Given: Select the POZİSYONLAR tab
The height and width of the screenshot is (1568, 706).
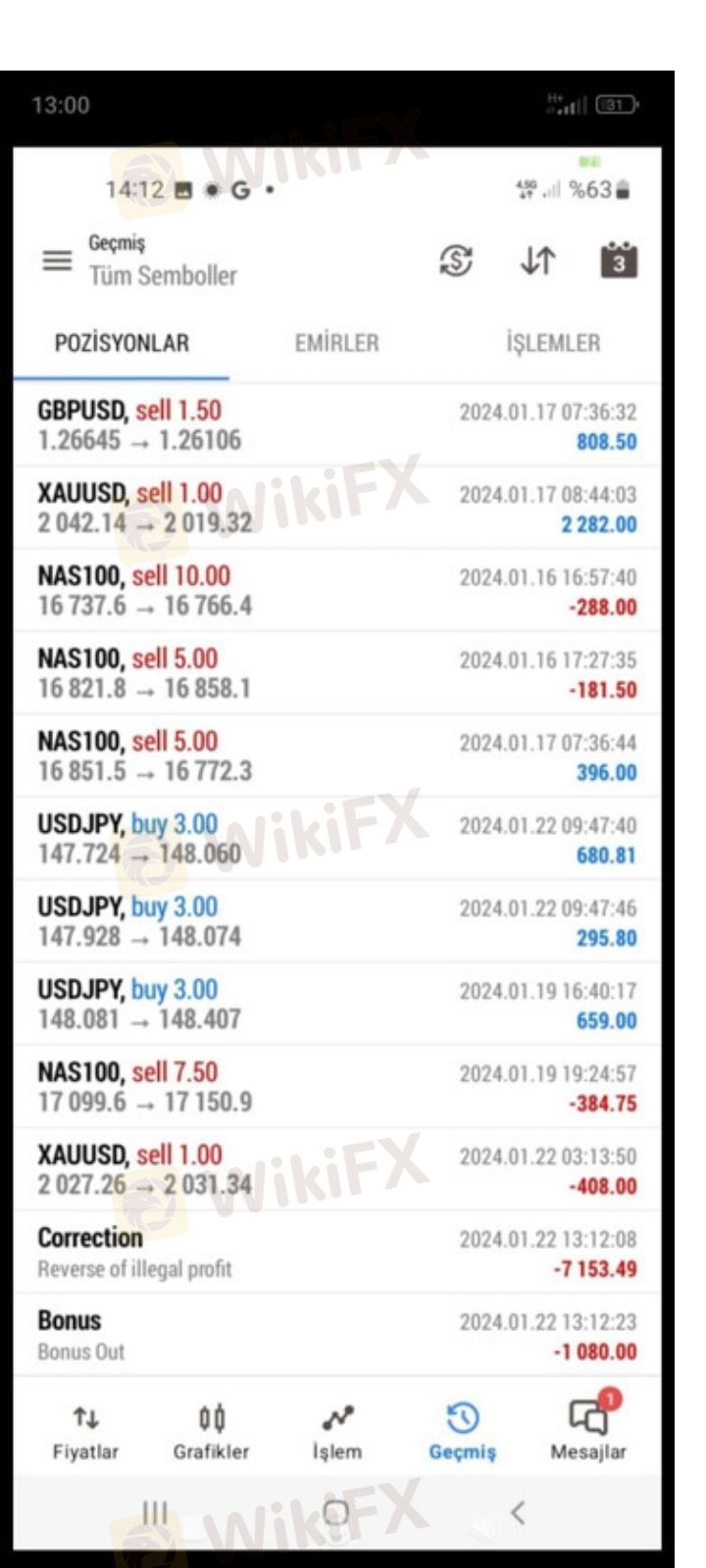Looking at the screenshot, I should click(122, 343).
